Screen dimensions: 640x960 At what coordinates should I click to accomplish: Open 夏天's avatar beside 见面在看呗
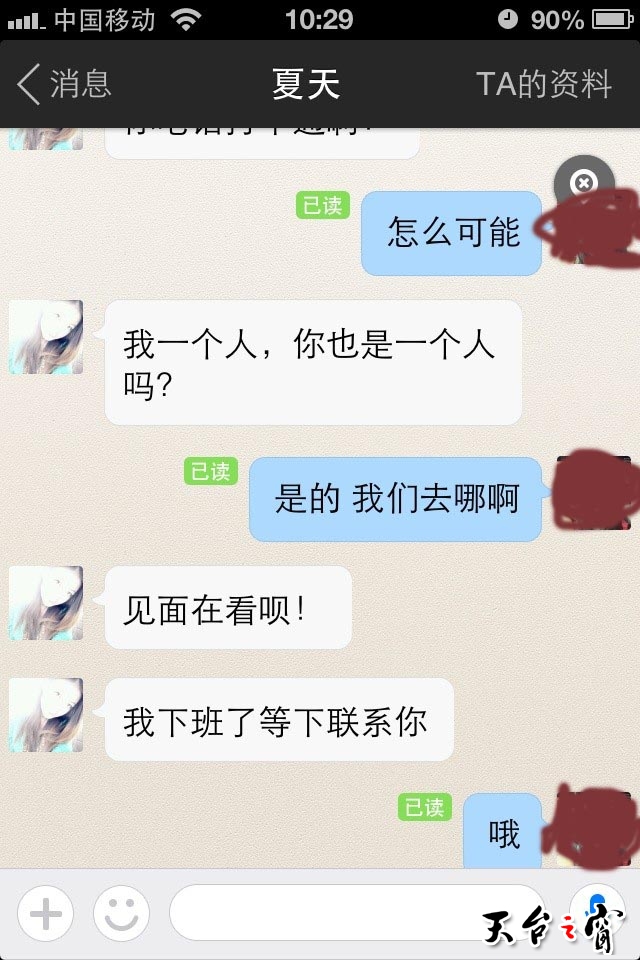pos(46,603)
